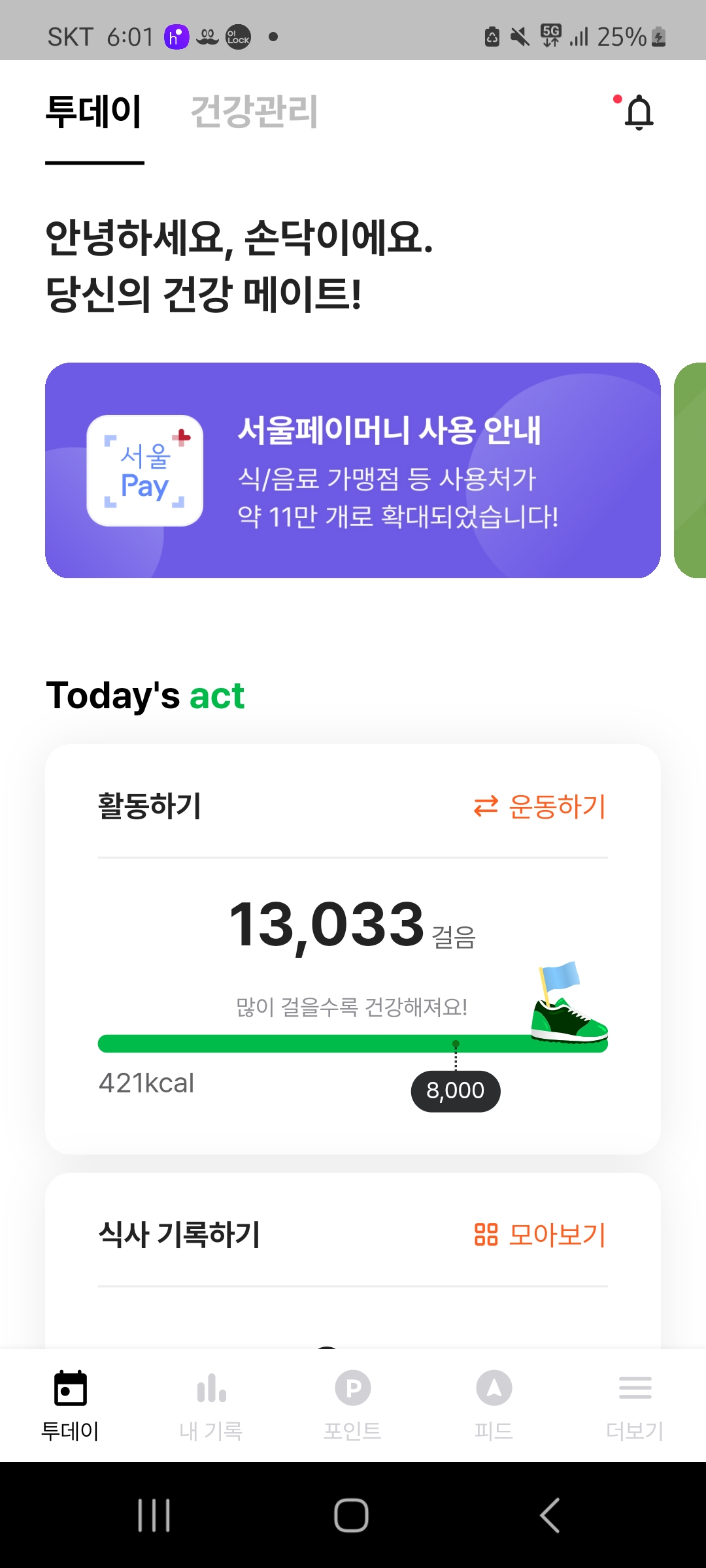Return to the phone's home screen
Viewport: 706px width, 1568px height.
[352, 1514]
